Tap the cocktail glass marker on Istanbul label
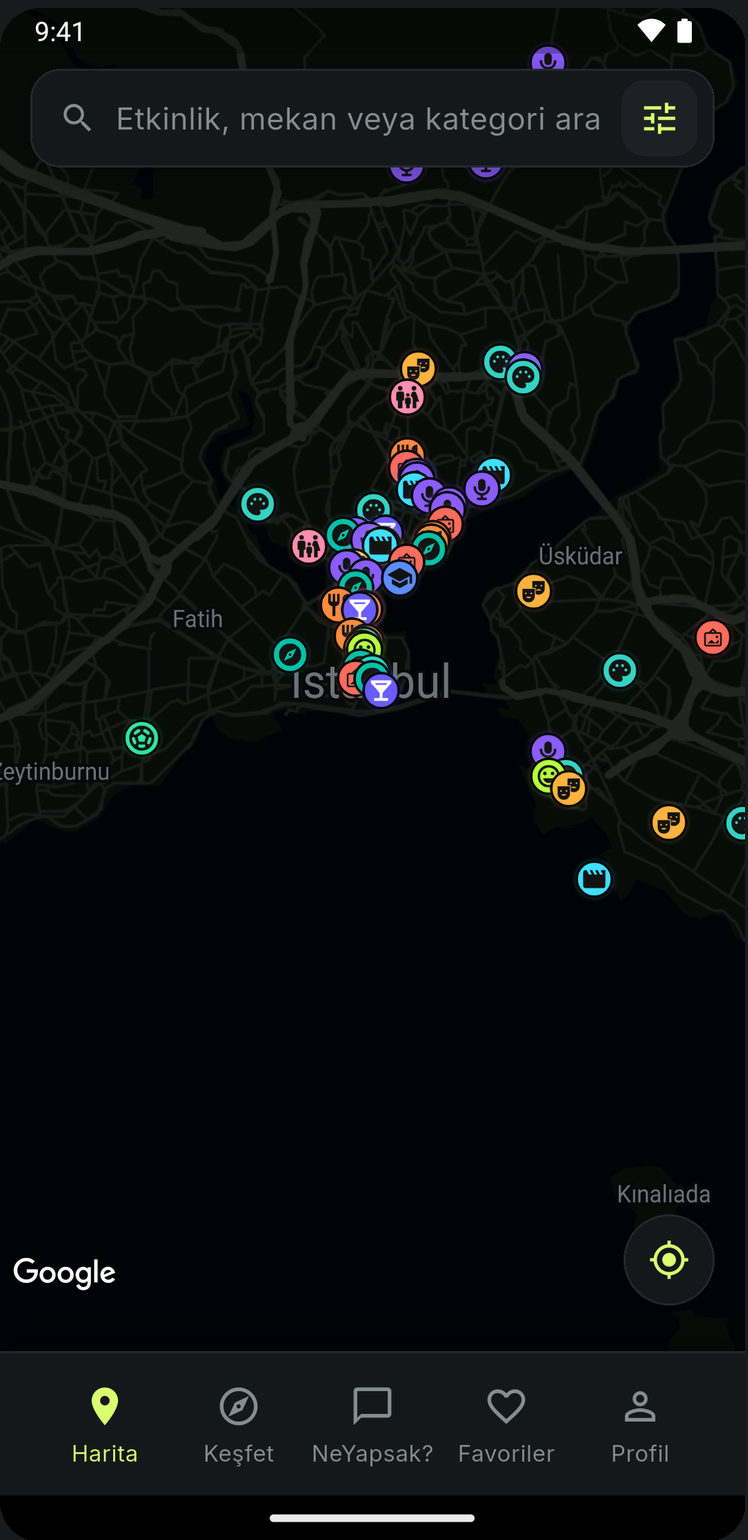 click(380, 689)
